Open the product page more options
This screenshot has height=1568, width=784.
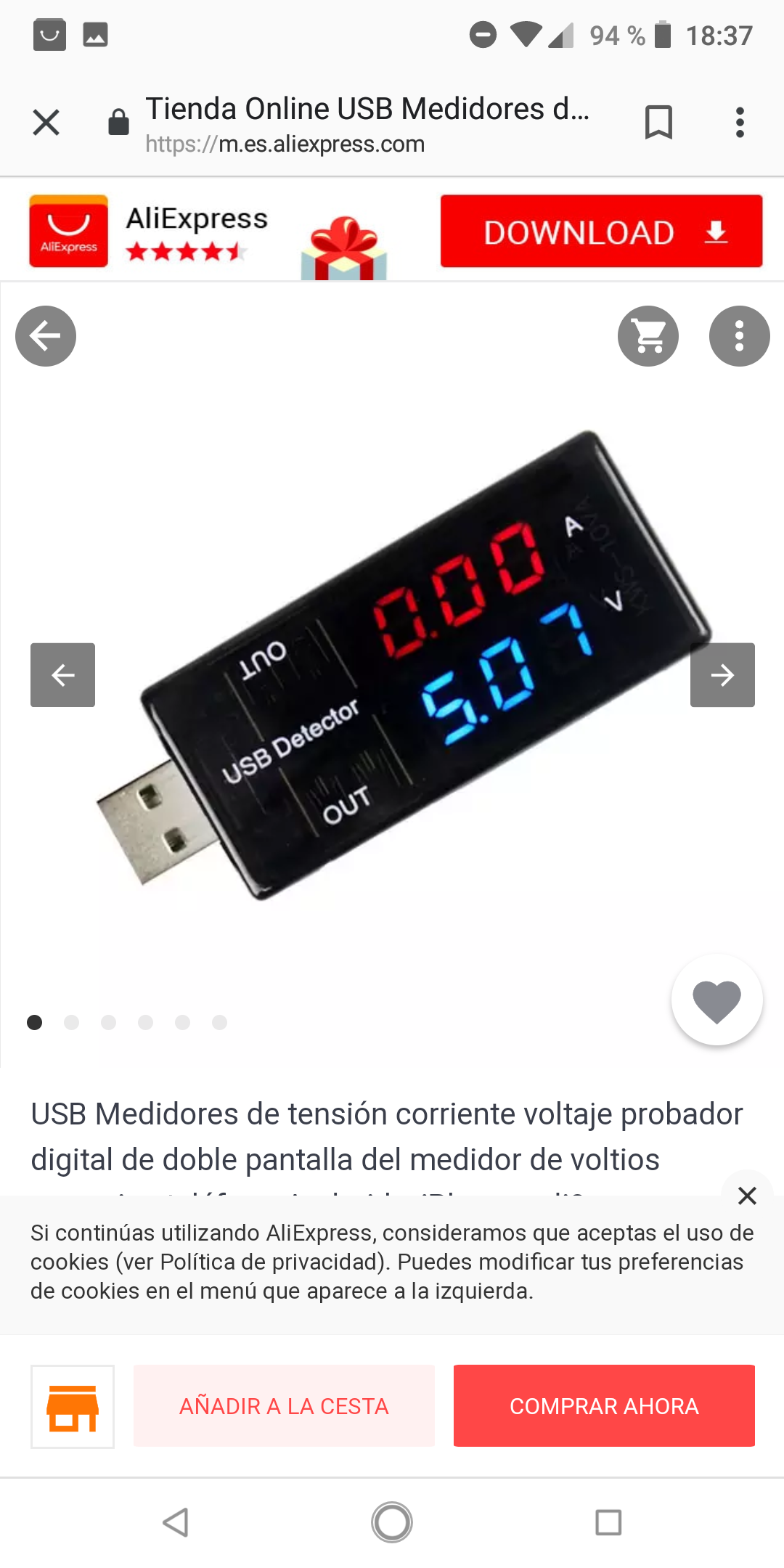pos(739,336)
